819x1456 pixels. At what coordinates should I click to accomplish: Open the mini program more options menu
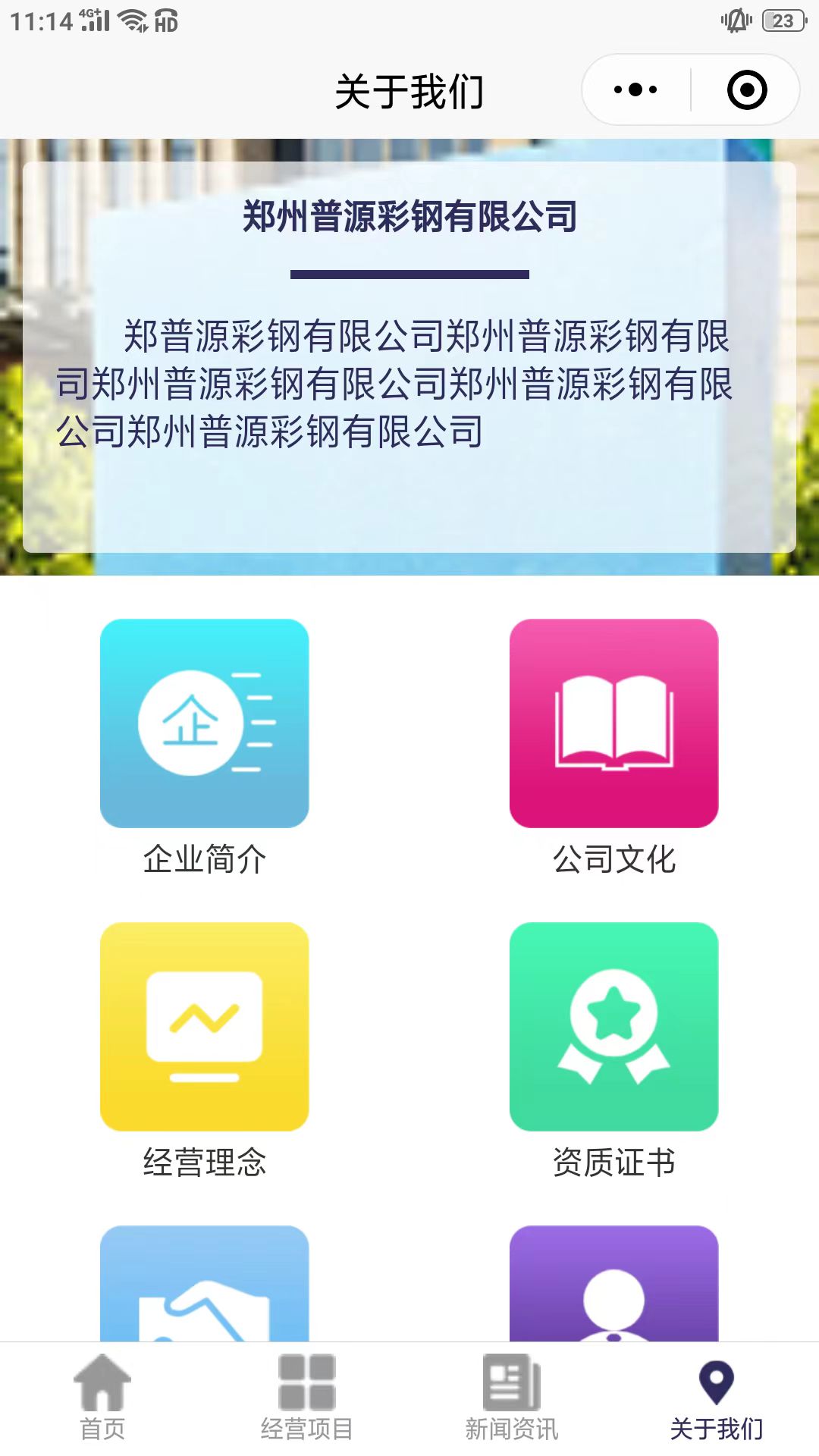tap(635, 90)
